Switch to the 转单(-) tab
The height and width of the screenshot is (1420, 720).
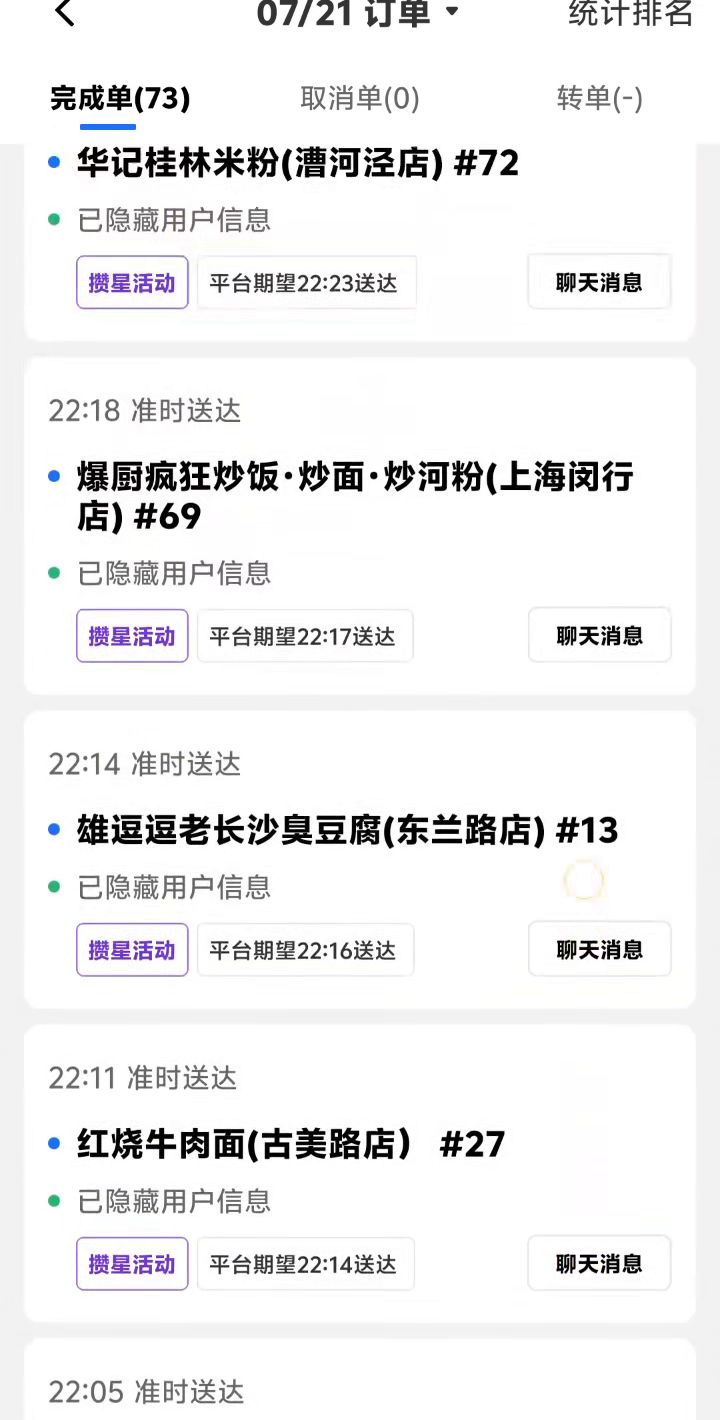coord(599,98)
